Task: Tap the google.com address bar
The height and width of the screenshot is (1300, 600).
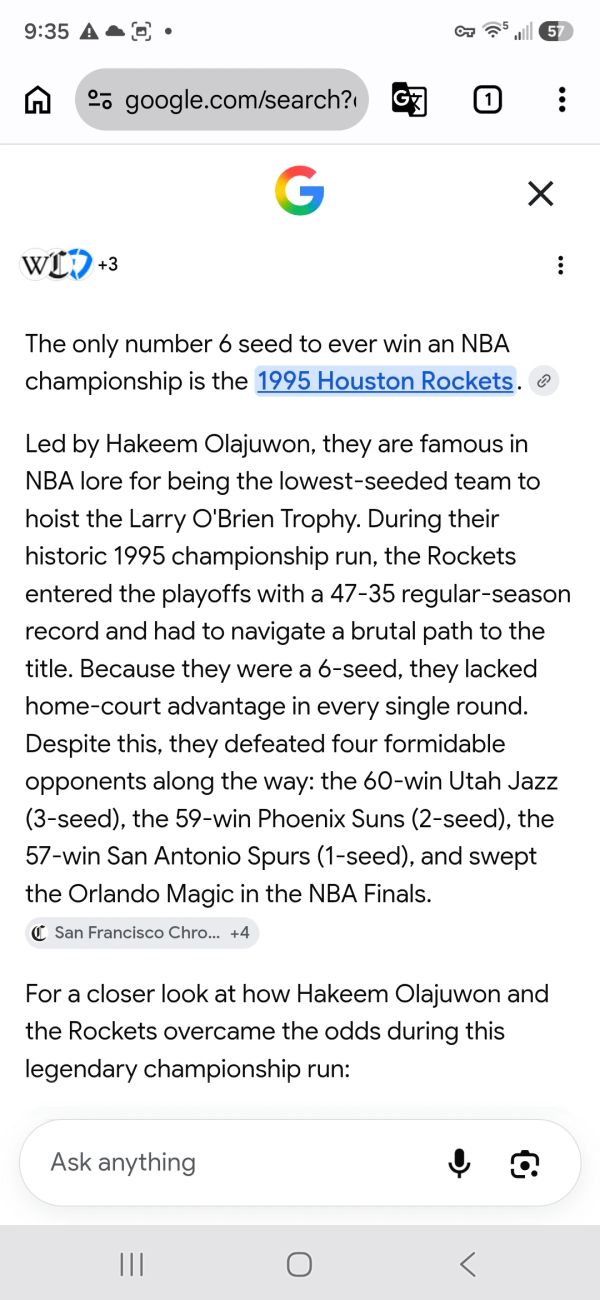Action: coord(222,99)
